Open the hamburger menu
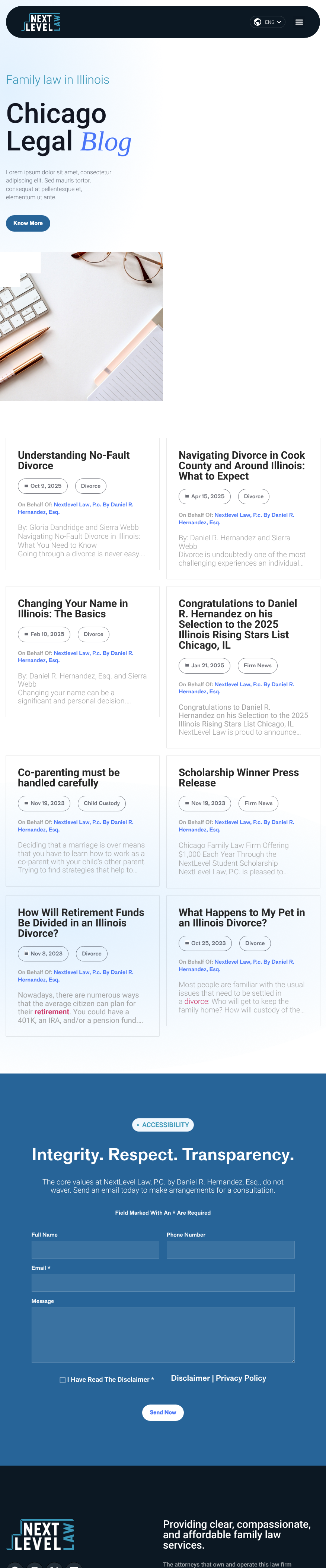 point(298,22)
